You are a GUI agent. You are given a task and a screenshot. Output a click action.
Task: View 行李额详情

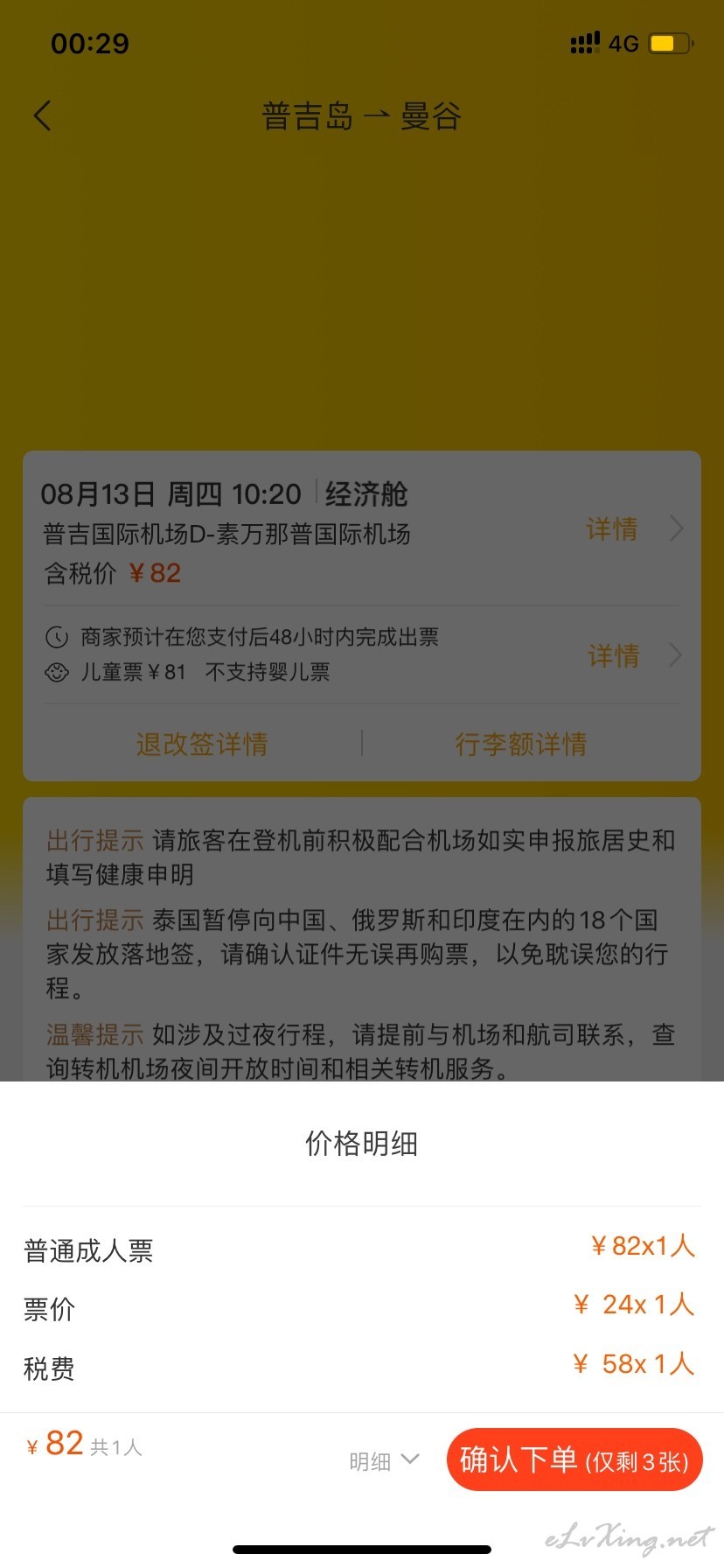coord(521,744)
